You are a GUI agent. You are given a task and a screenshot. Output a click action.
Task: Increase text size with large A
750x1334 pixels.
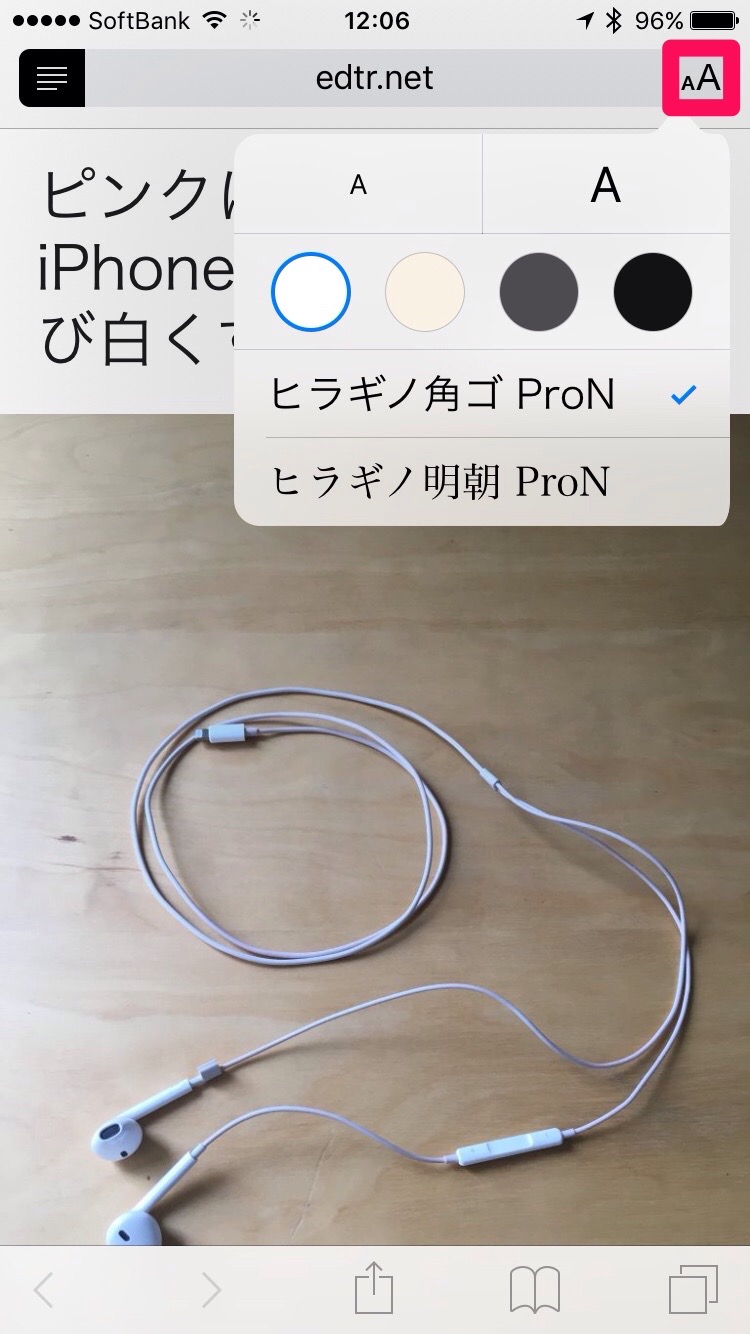(605, 185)
